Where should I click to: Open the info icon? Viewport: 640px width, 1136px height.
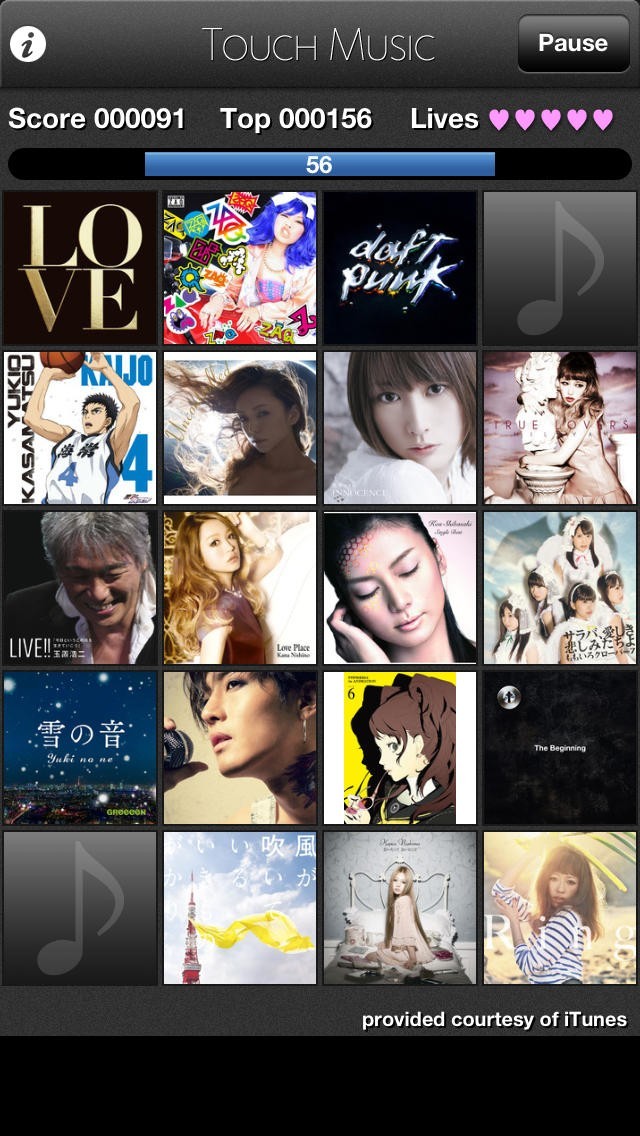(28, 44)
